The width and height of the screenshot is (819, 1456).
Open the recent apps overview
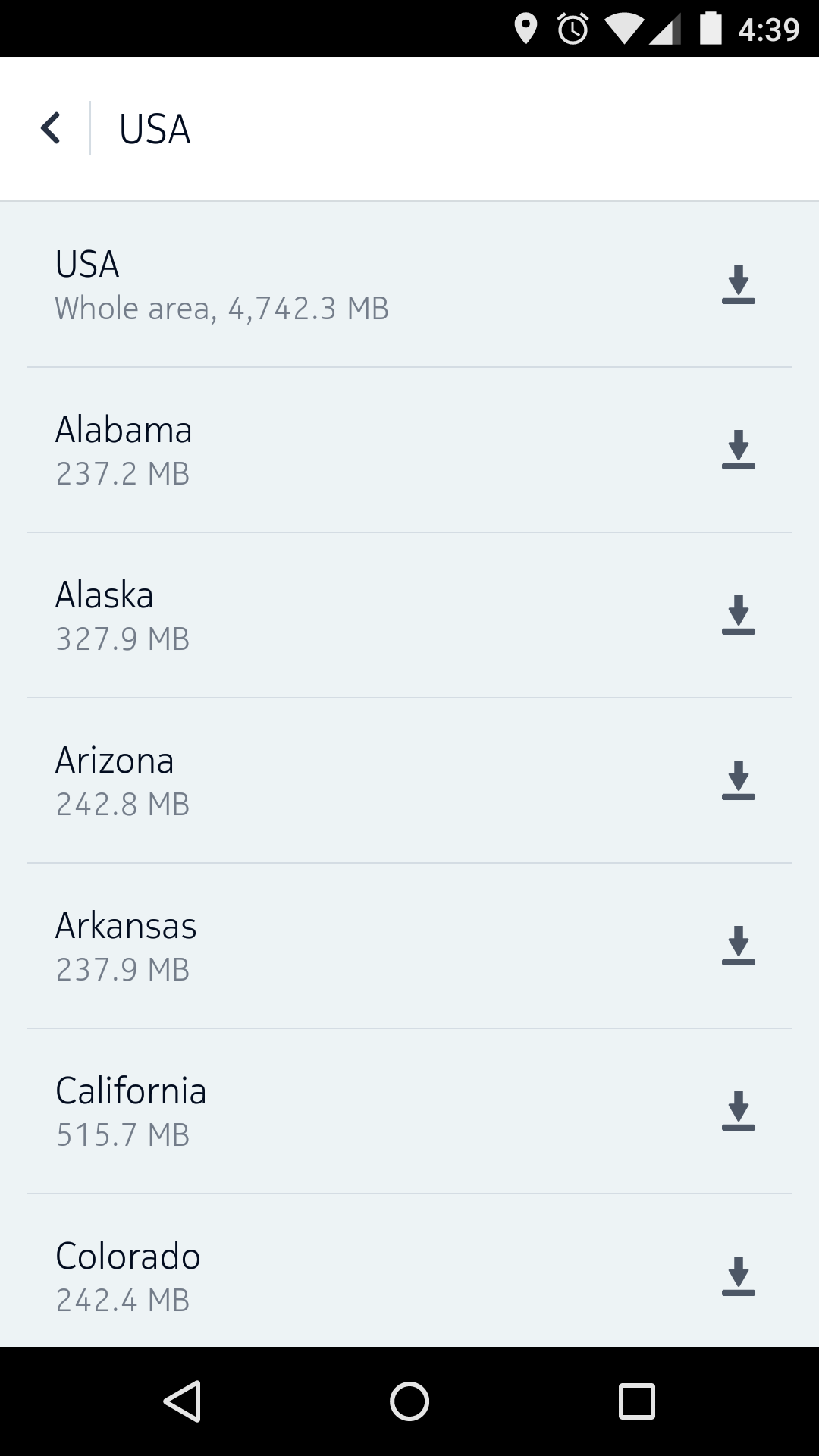(x=637, y=1401)
